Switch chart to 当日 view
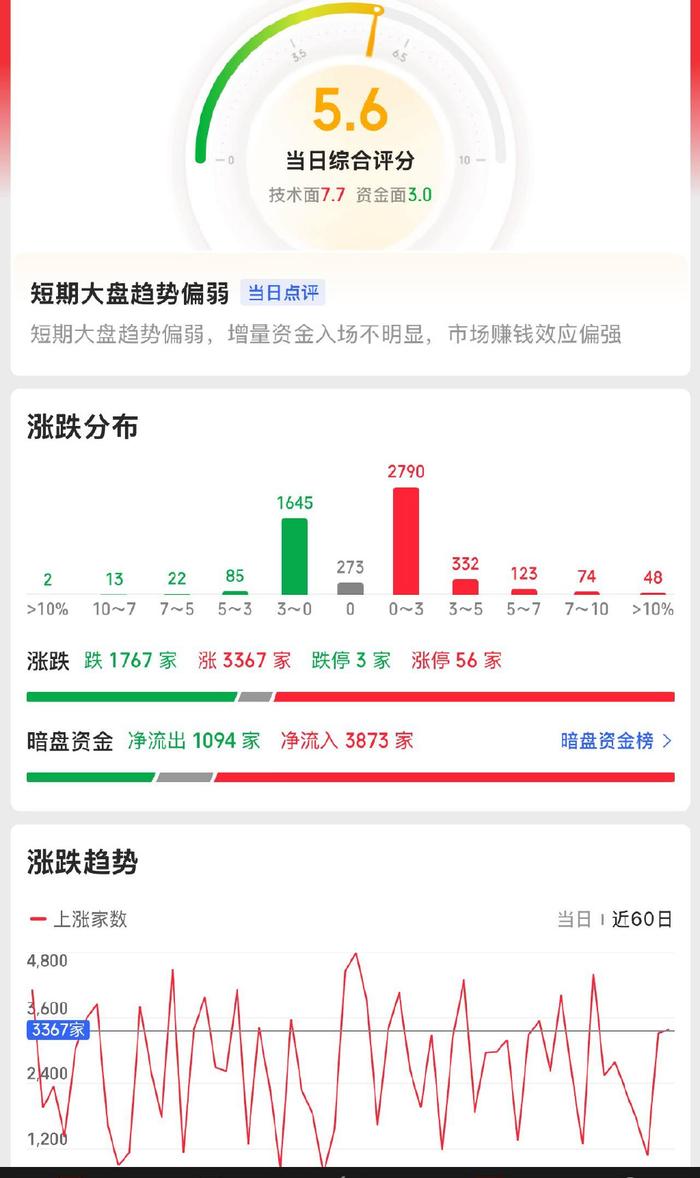The width and height of the screenshot is (700, 1178). 575,919
